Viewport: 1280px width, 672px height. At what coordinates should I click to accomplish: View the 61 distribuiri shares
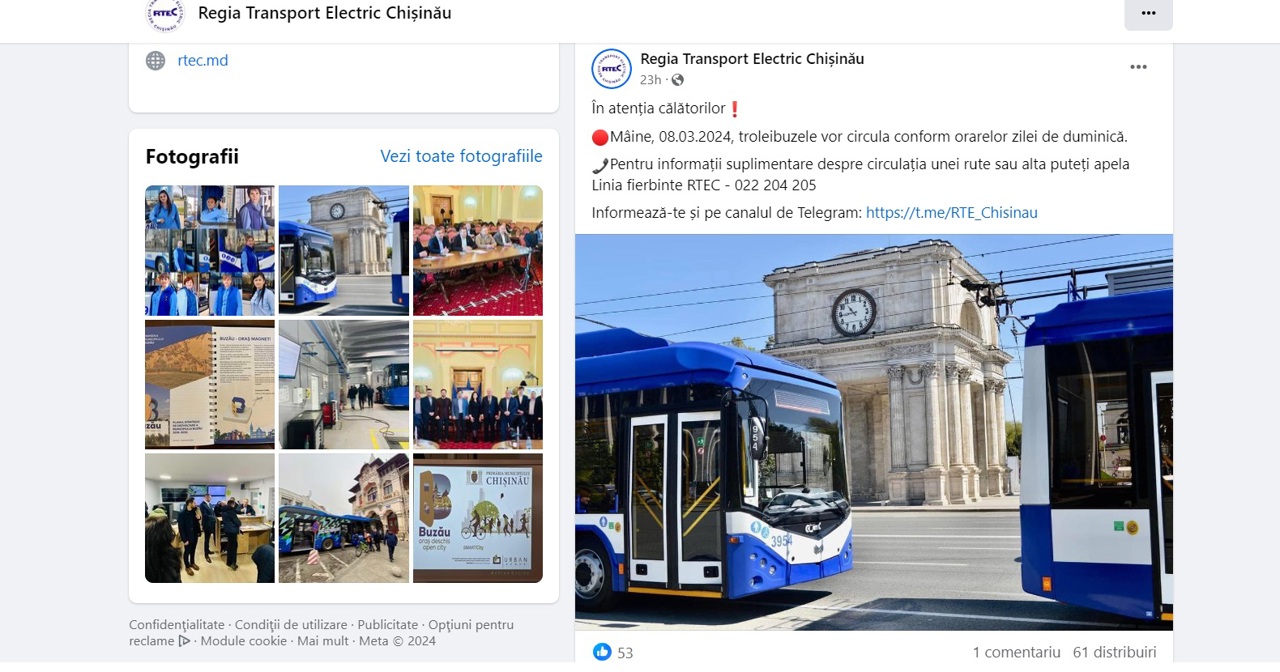[1114, 652]
